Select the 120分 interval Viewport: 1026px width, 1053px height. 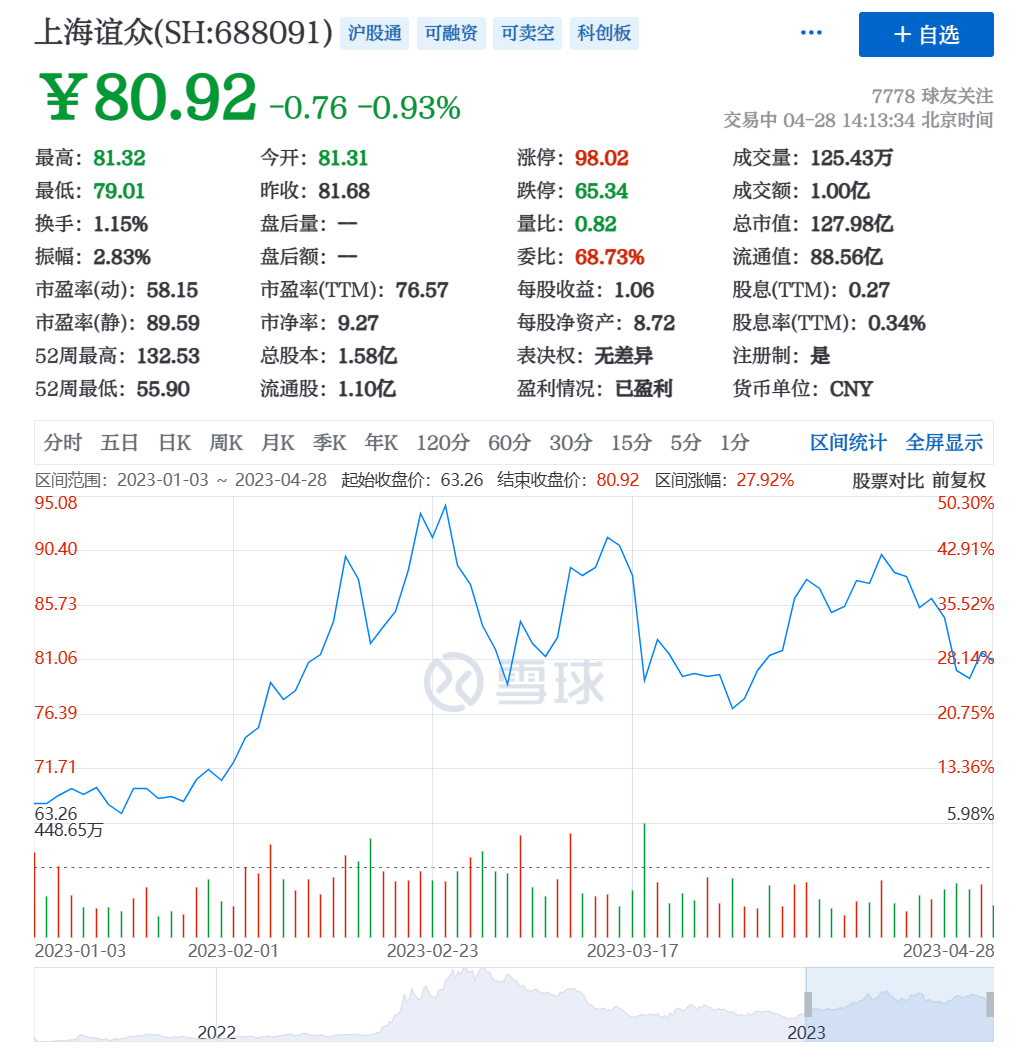pyautogui.click(x=442, y=443)
